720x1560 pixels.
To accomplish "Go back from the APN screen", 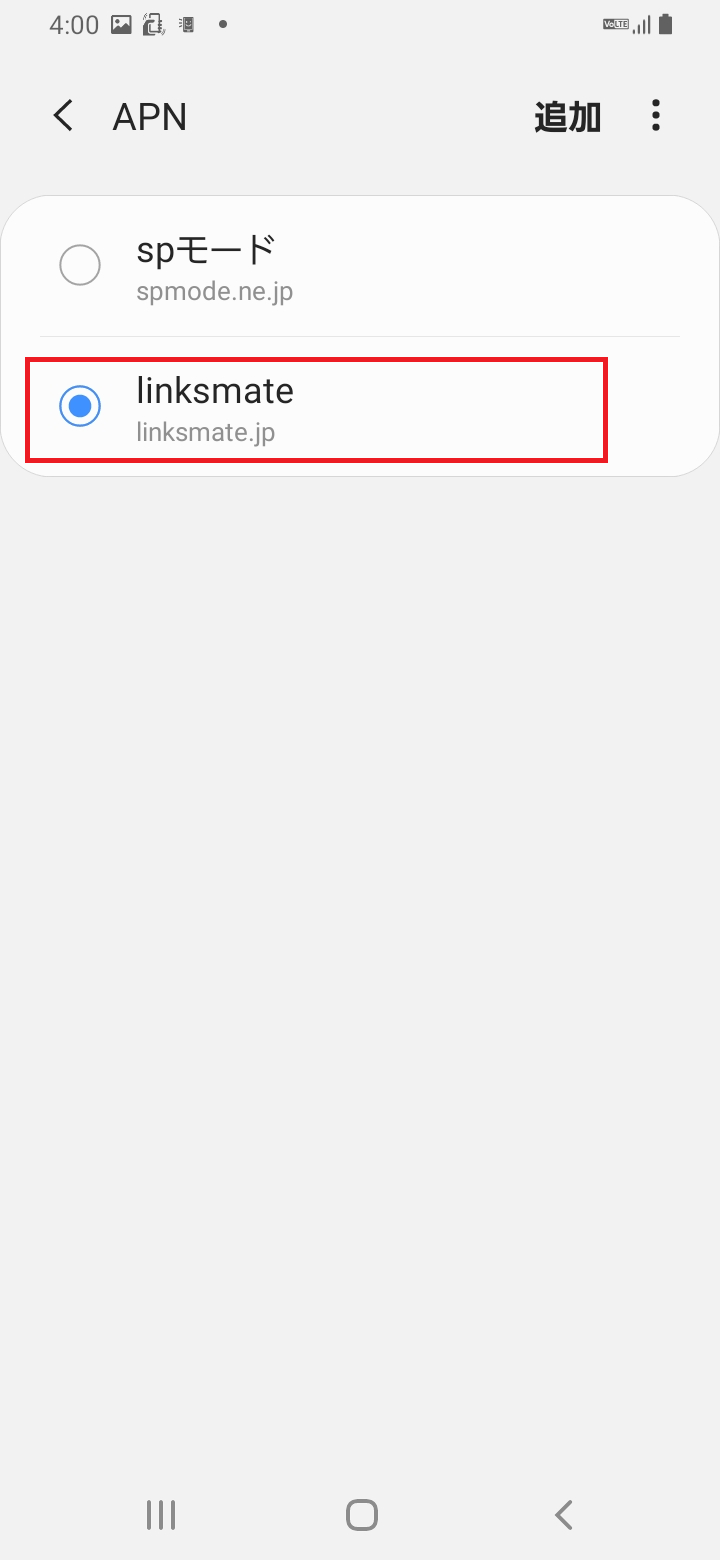I will click(63, 116).
